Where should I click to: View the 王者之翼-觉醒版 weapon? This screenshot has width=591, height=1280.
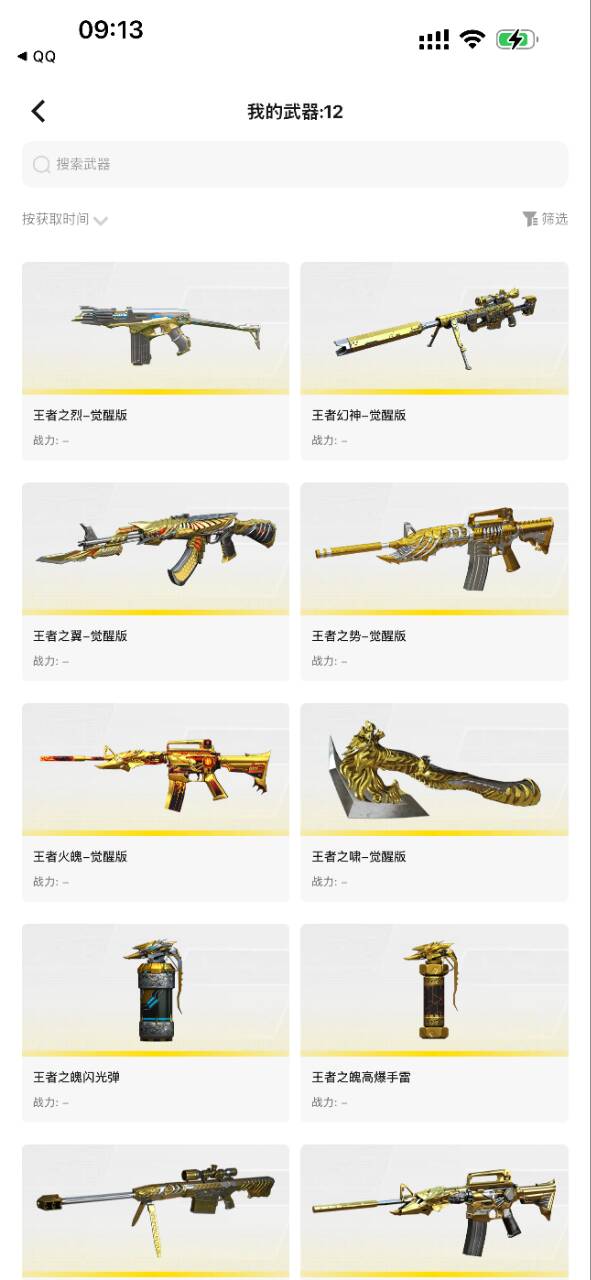(x=156, y=582)
